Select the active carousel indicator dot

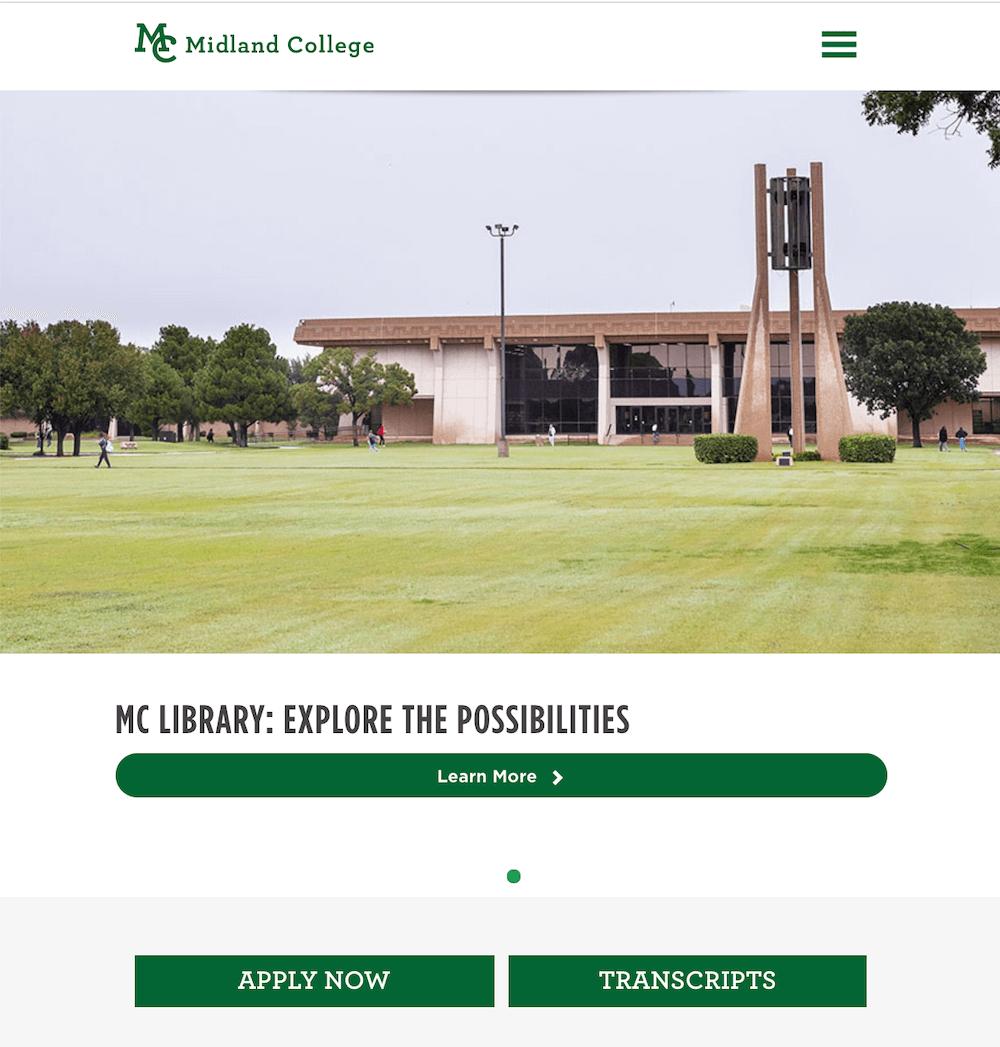pyautogui.click(x=514, y=875)
